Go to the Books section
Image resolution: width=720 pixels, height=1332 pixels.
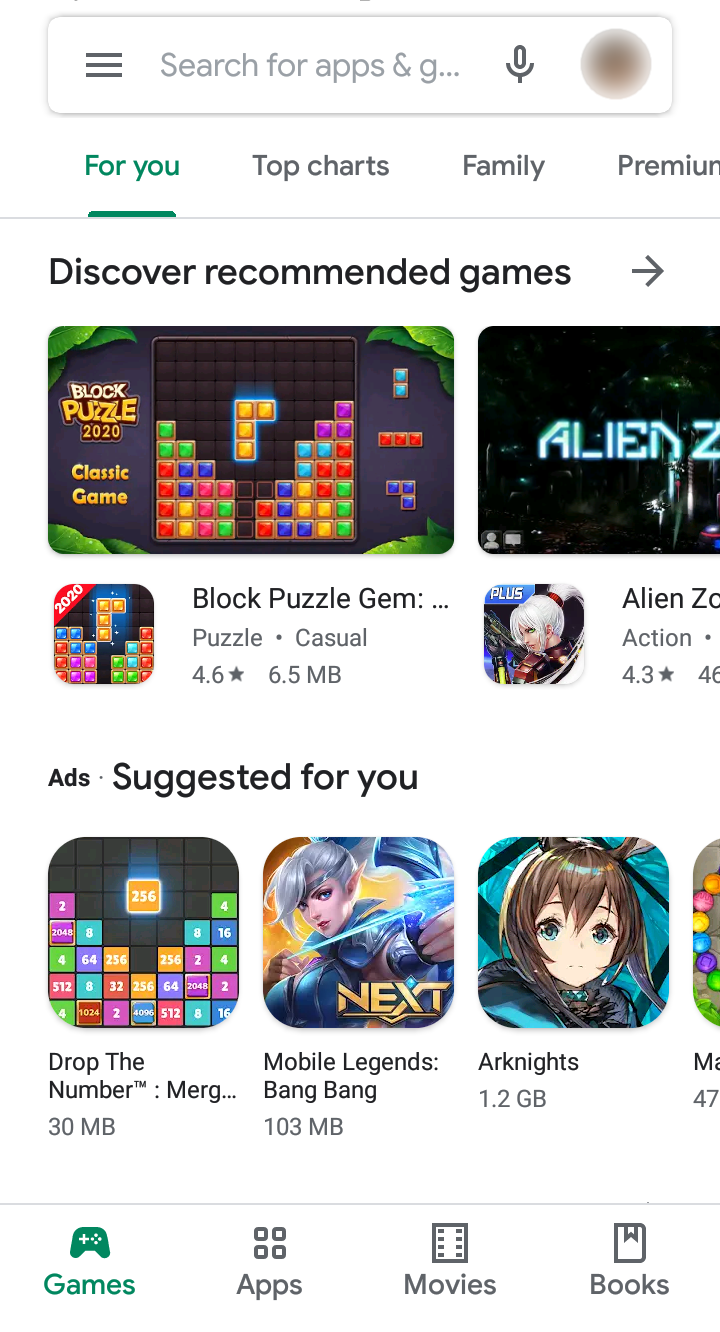630,1263
